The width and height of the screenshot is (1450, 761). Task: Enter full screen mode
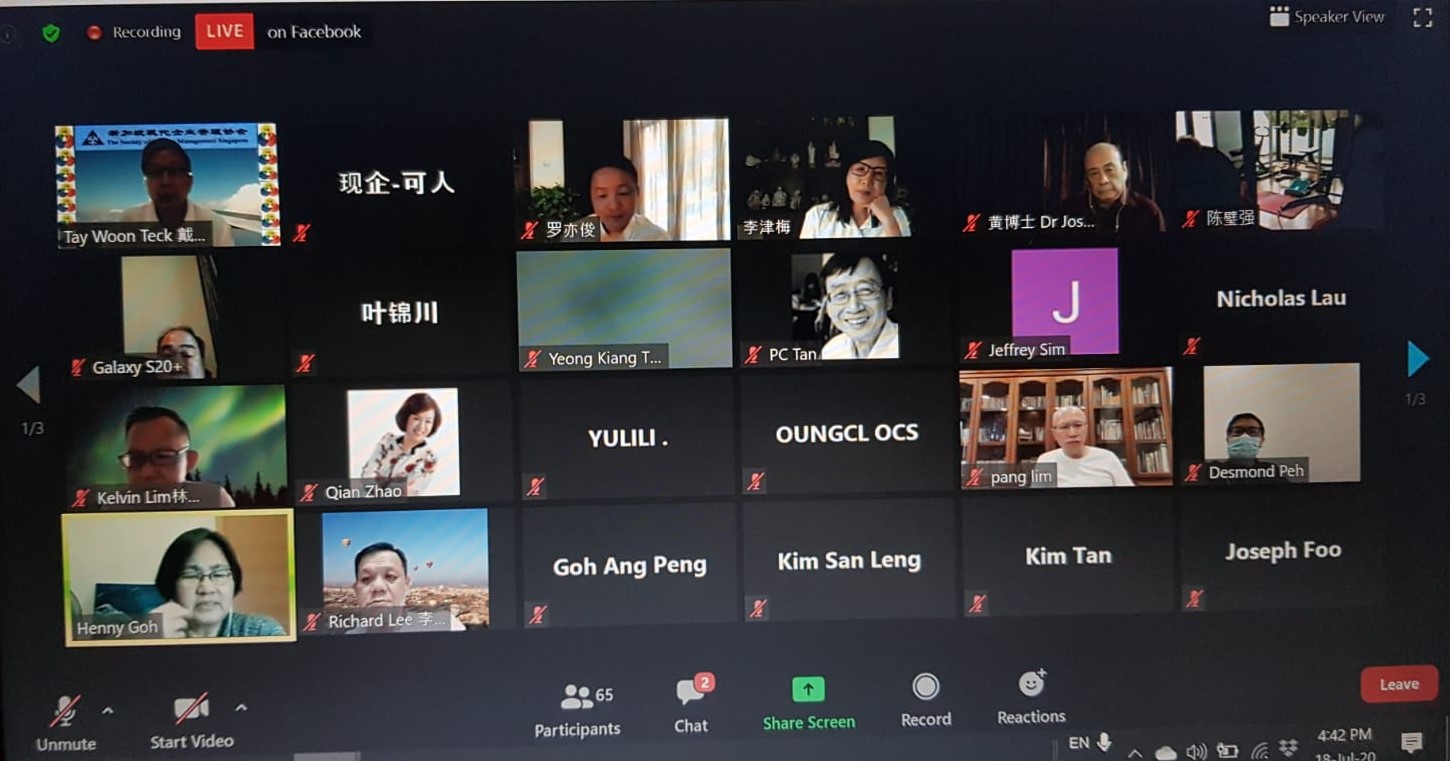tap(1422, 17)
